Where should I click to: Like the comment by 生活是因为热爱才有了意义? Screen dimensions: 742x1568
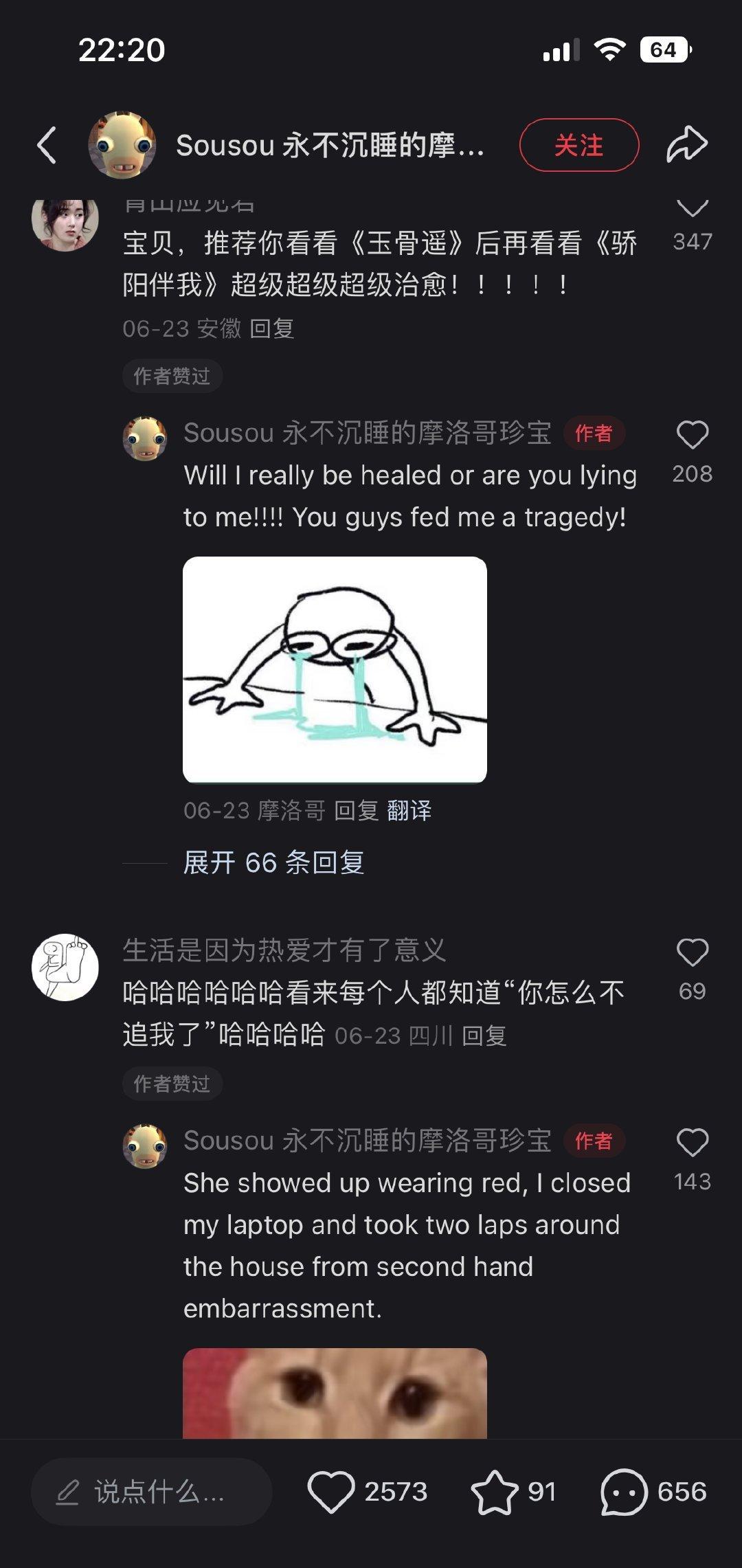(x=692, y=952)
